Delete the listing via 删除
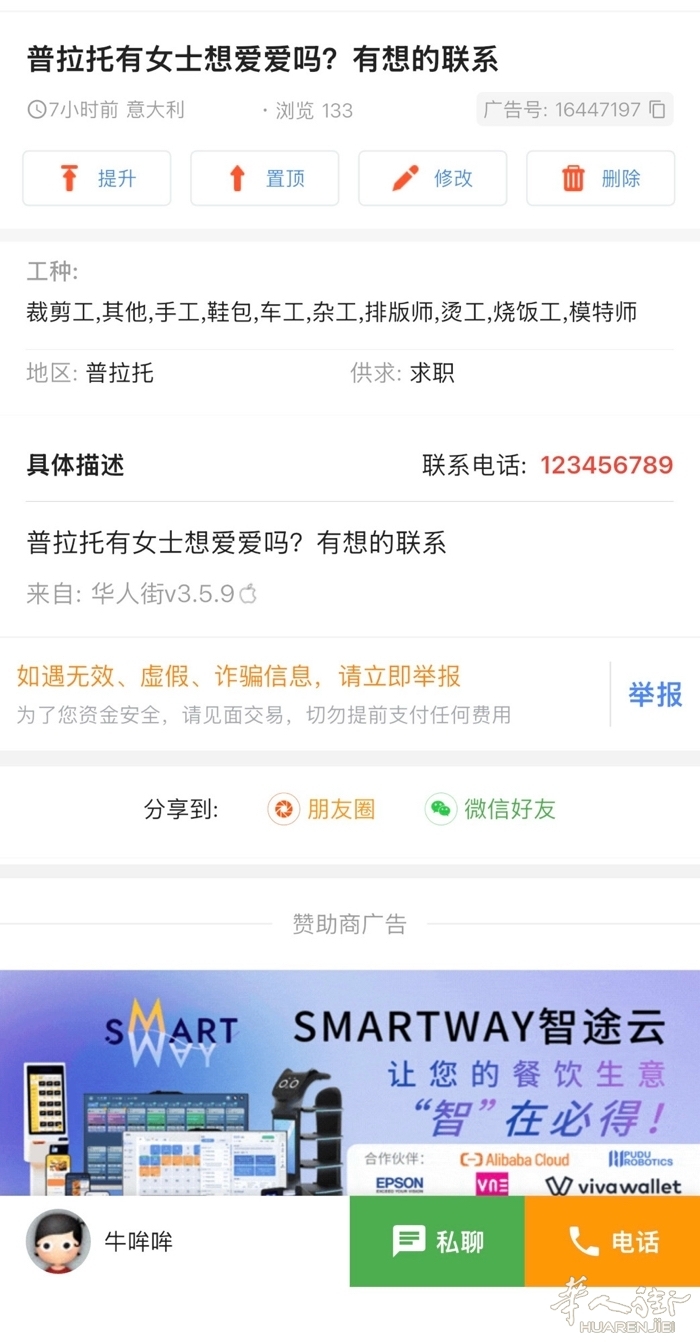The width and height of the screenshot is (700, 1342). [x=601, y=178]
